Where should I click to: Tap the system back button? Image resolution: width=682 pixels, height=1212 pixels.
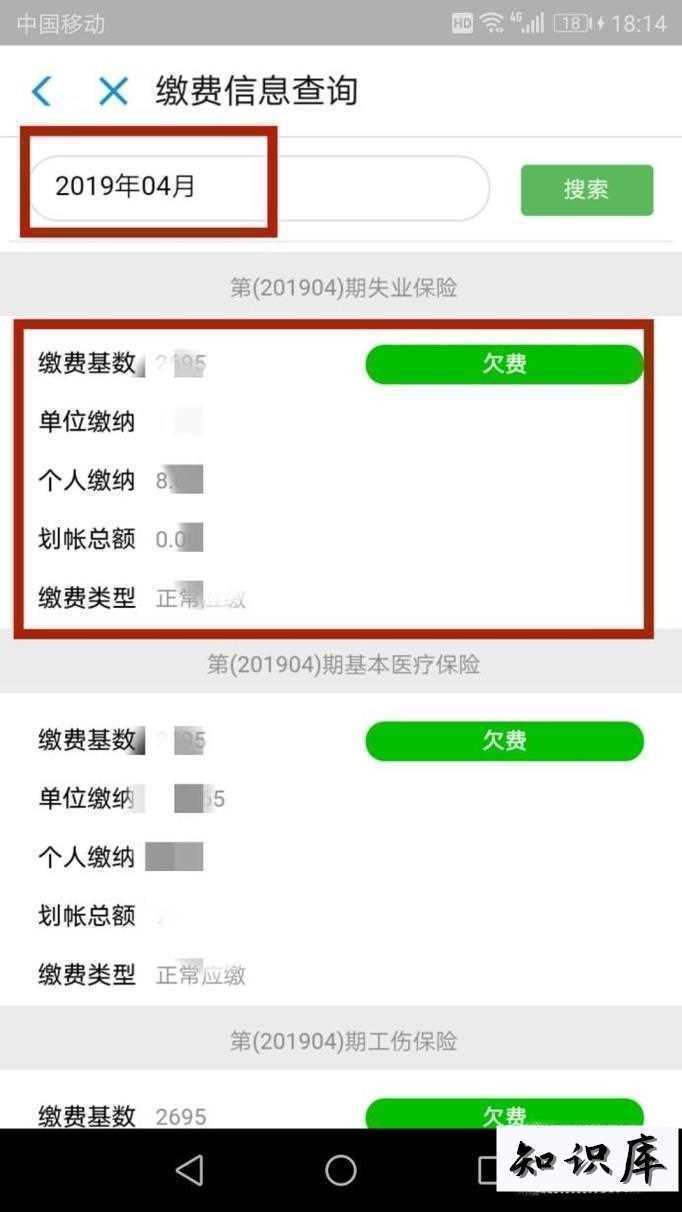coord(189,1170)
